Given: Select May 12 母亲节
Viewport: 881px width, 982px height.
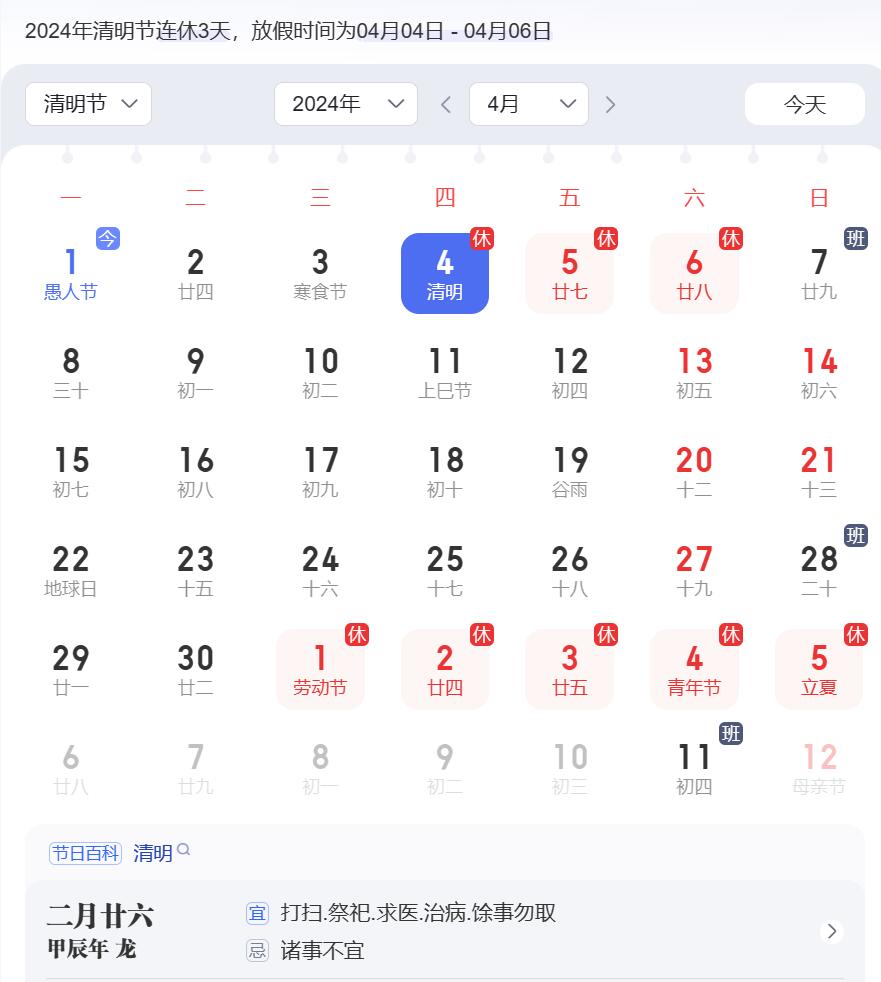Looking at the screenshot, I should pos(818,768).
